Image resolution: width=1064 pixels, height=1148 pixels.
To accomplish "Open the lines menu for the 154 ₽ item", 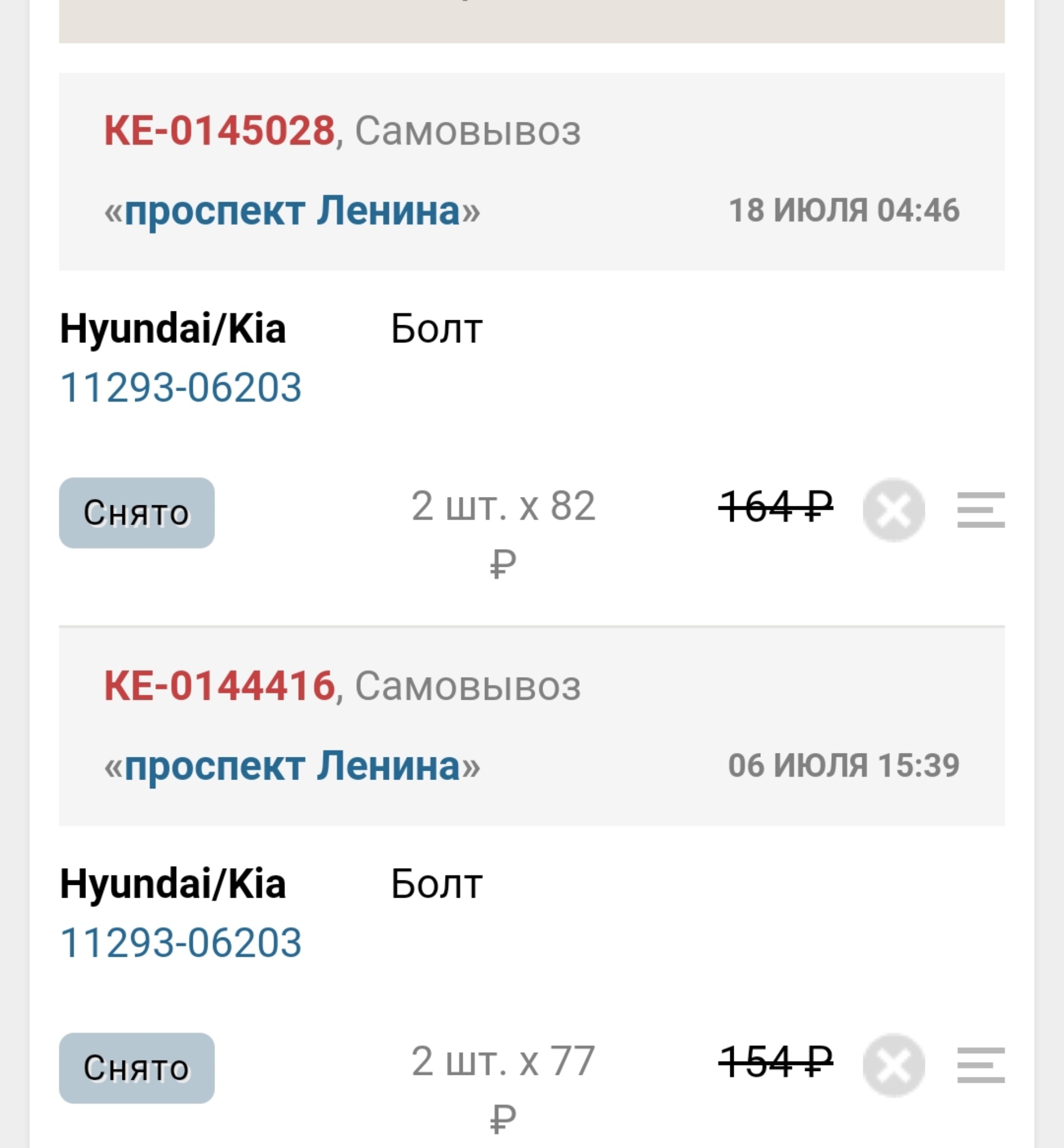I will coord(980,1065).
